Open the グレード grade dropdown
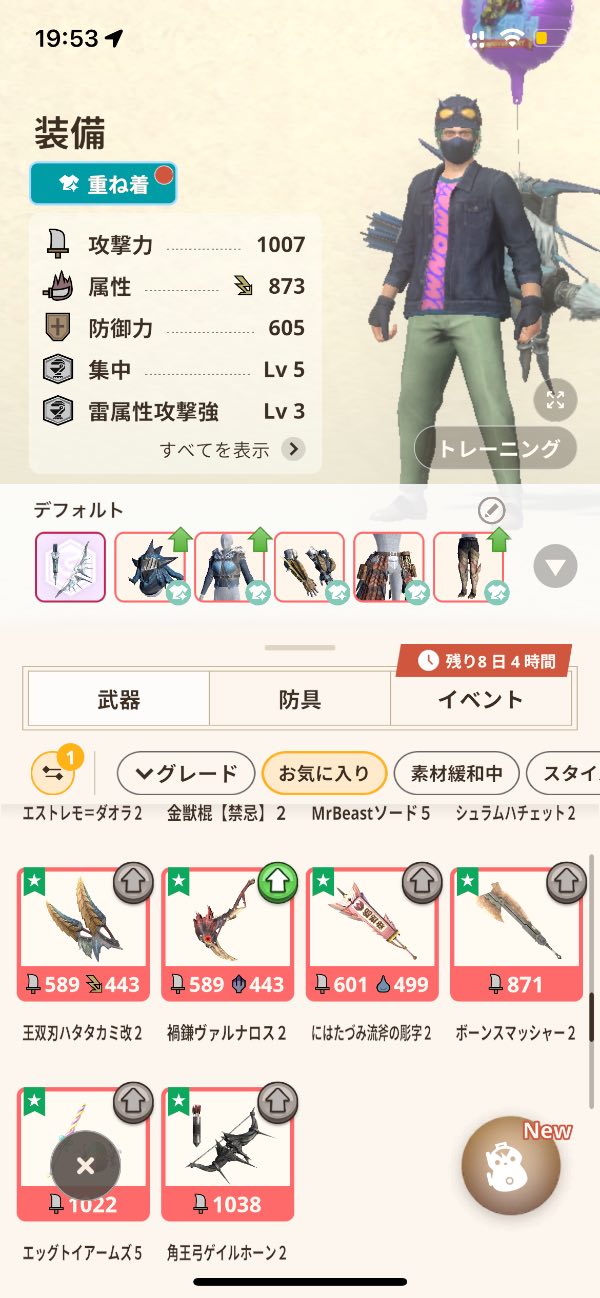This screenshot has height=1298, width=600. coord(186,773)
